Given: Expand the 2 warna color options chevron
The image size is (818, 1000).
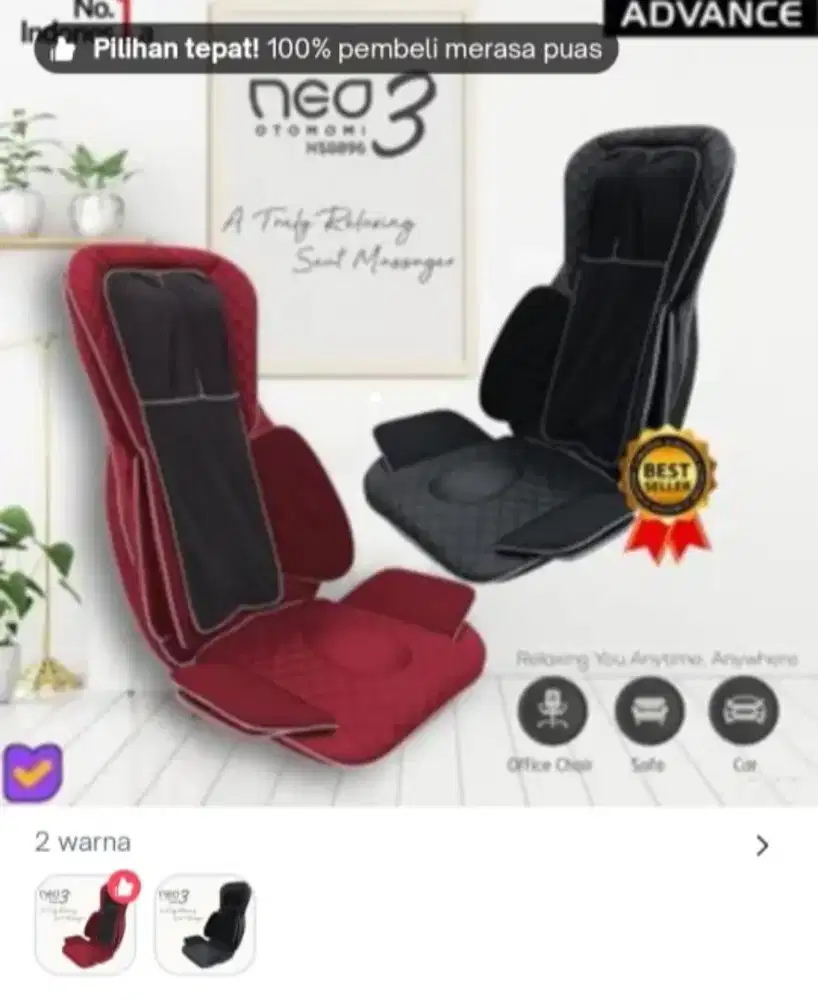Looking at the screenshot, I should (x=762, y=846).
